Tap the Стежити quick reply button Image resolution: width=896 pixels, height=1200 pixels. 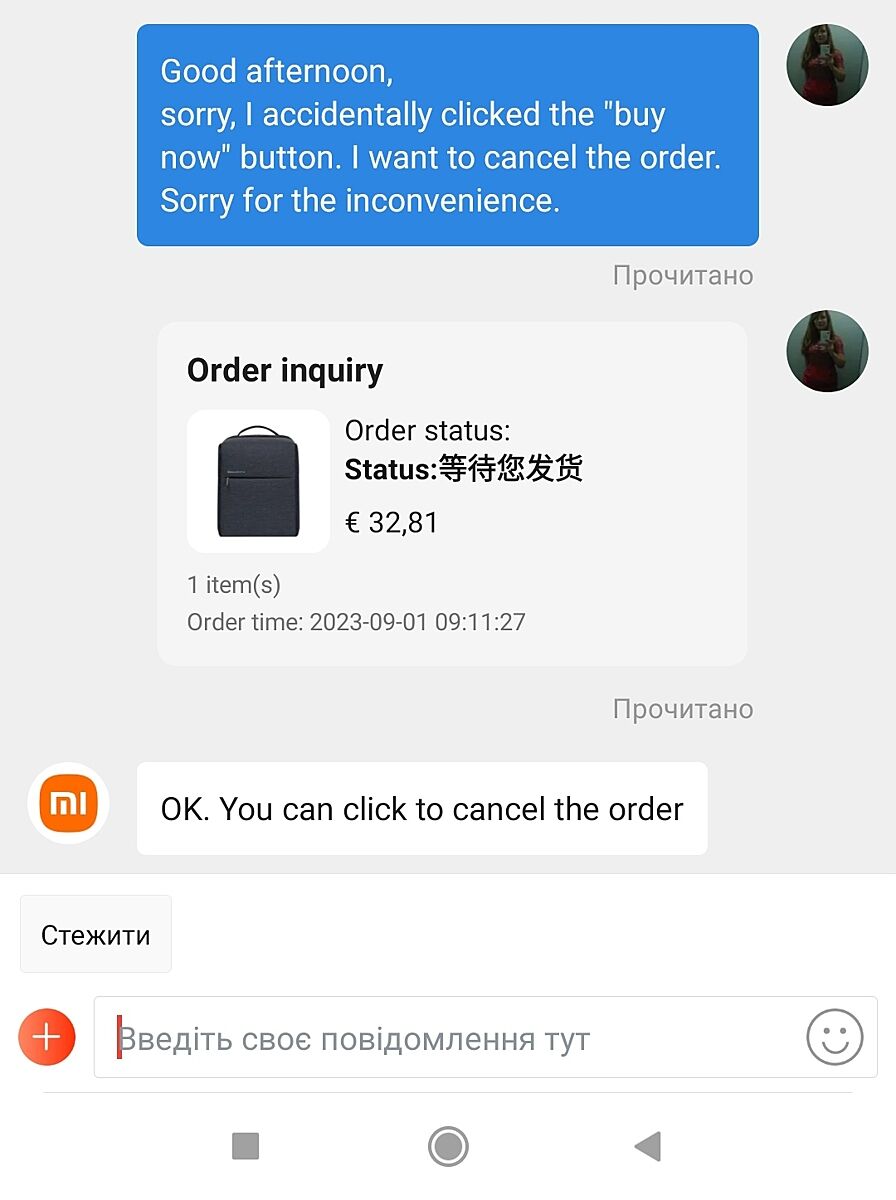[x=96, y=934]
